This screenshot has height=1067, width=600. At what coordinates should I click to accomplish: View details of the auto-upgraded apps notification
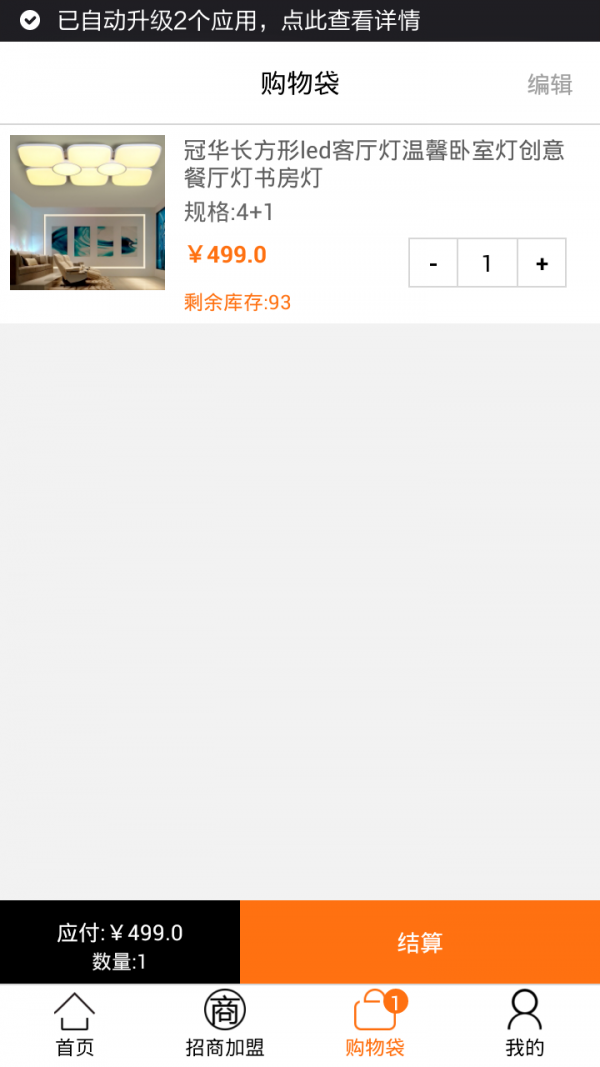click(240, 20)
